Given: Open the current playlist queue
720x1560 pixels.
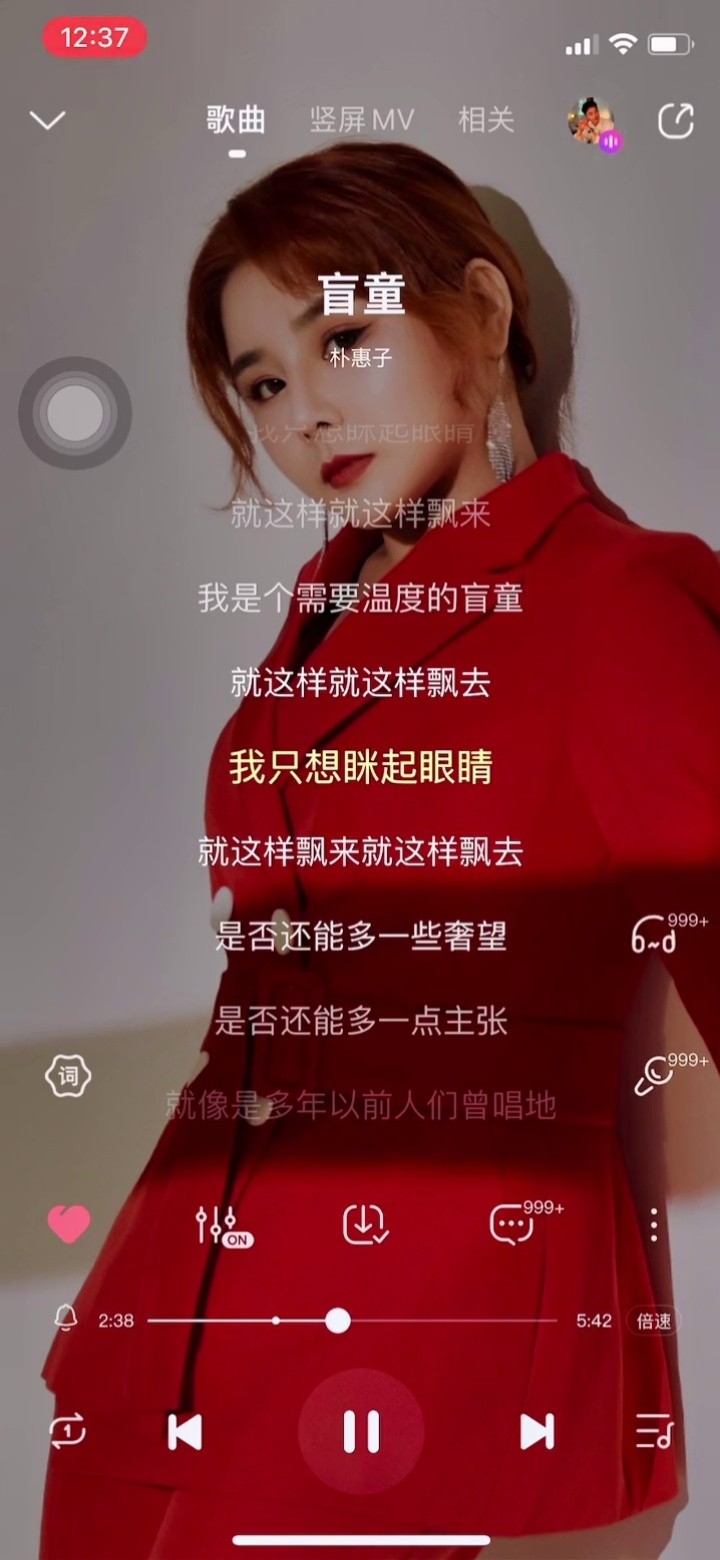Looking at the screenshot, I should point(655,1432).
